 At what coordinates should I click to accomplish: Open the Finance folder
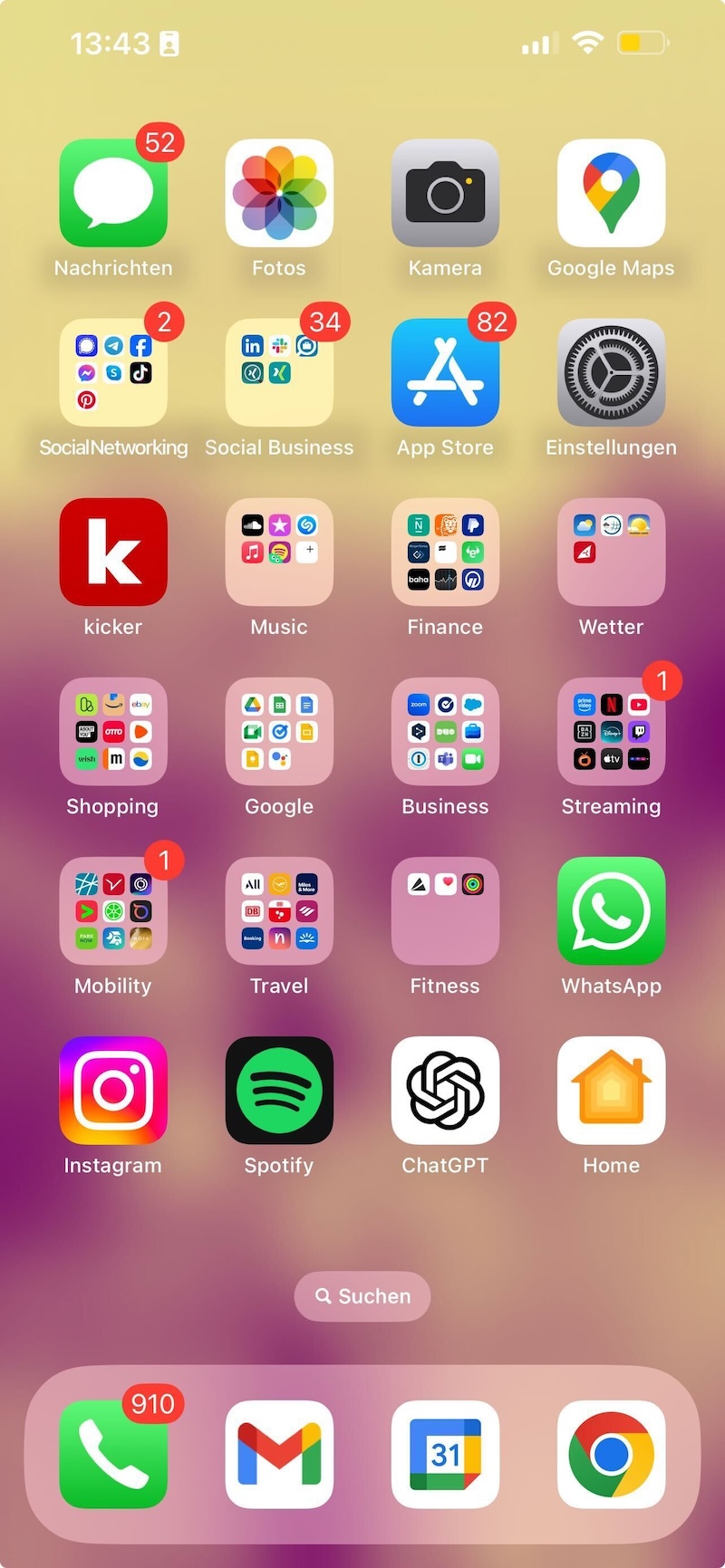445,552
